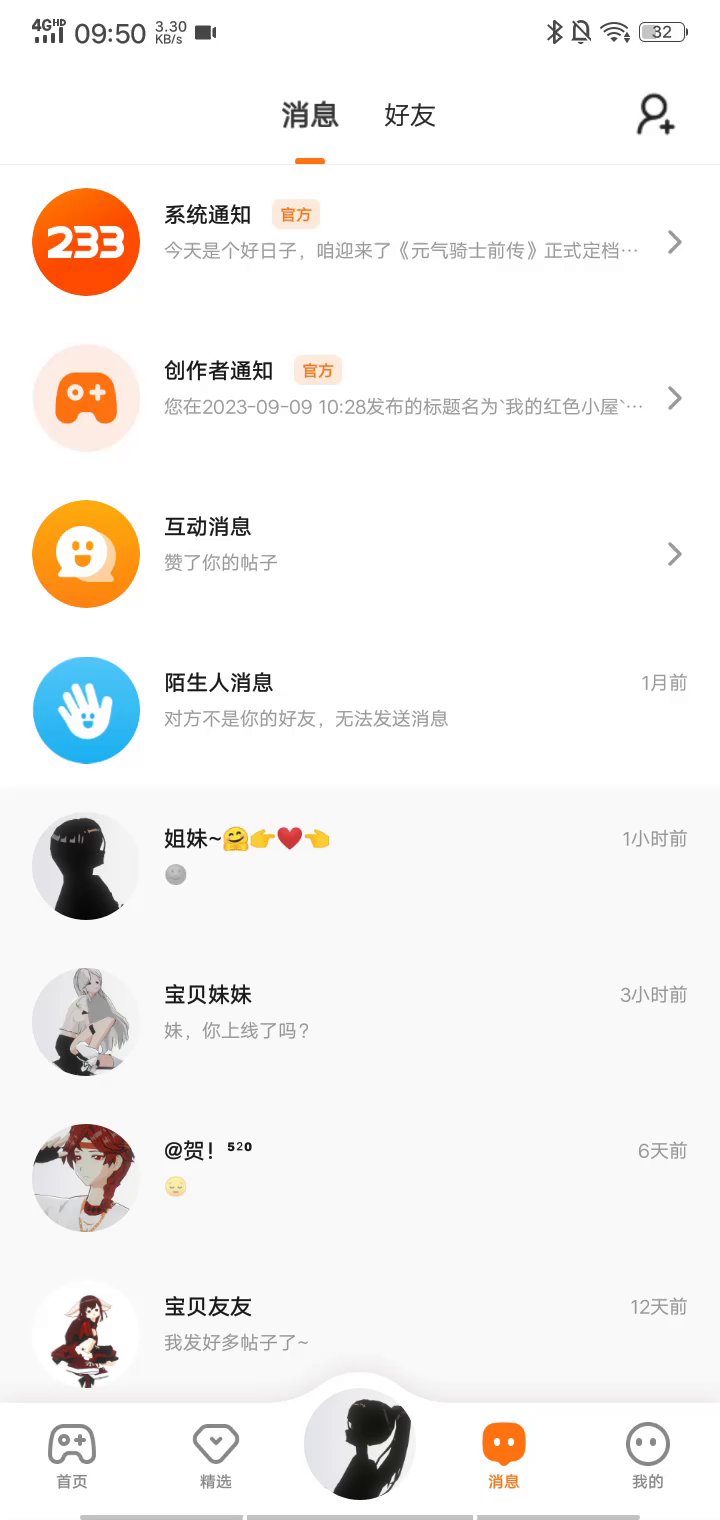Select the 消息 top tab

(x=310, y=115)
